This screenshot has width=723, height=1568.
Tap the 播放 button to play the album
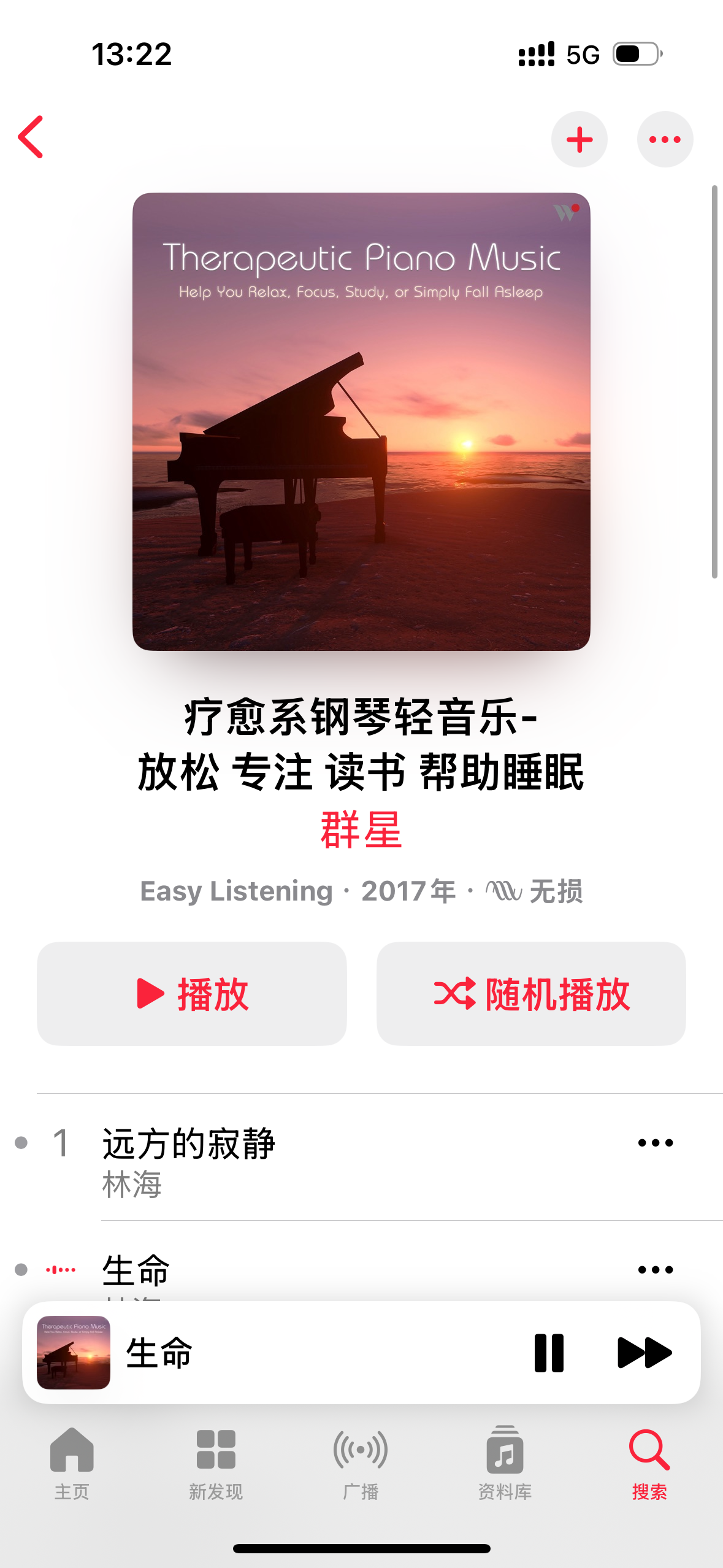[x=192, y=993]
